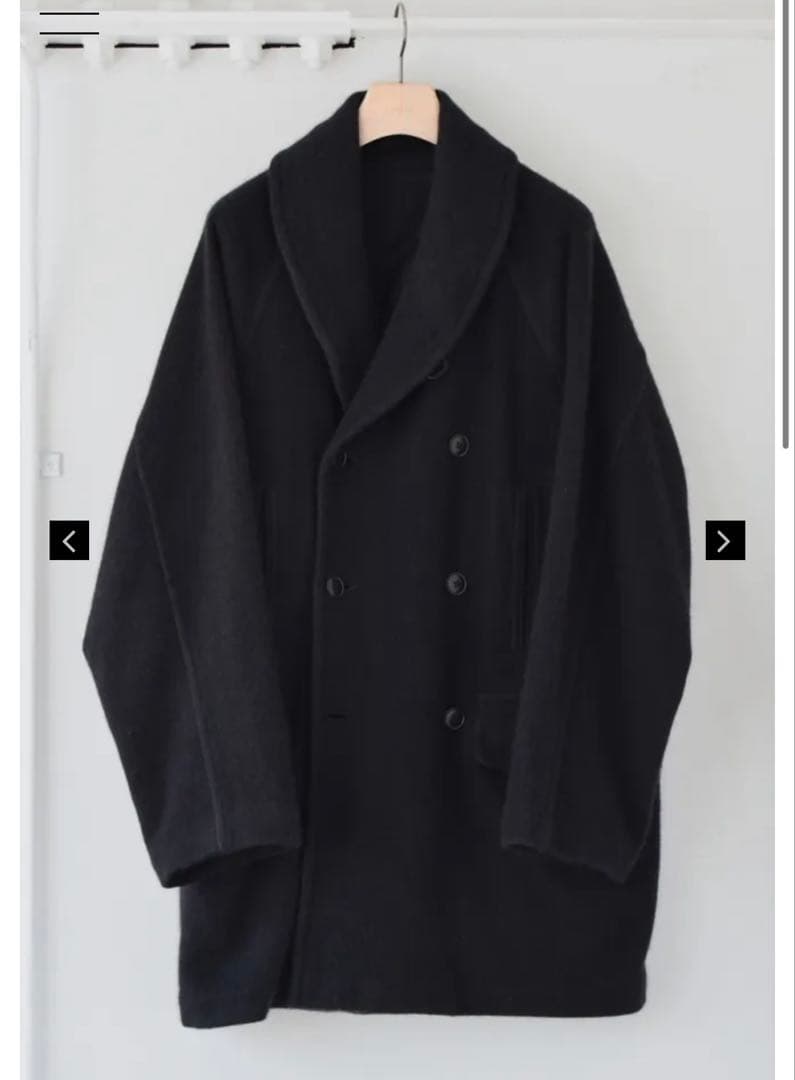Open the hamburger menu

point(69,24)
